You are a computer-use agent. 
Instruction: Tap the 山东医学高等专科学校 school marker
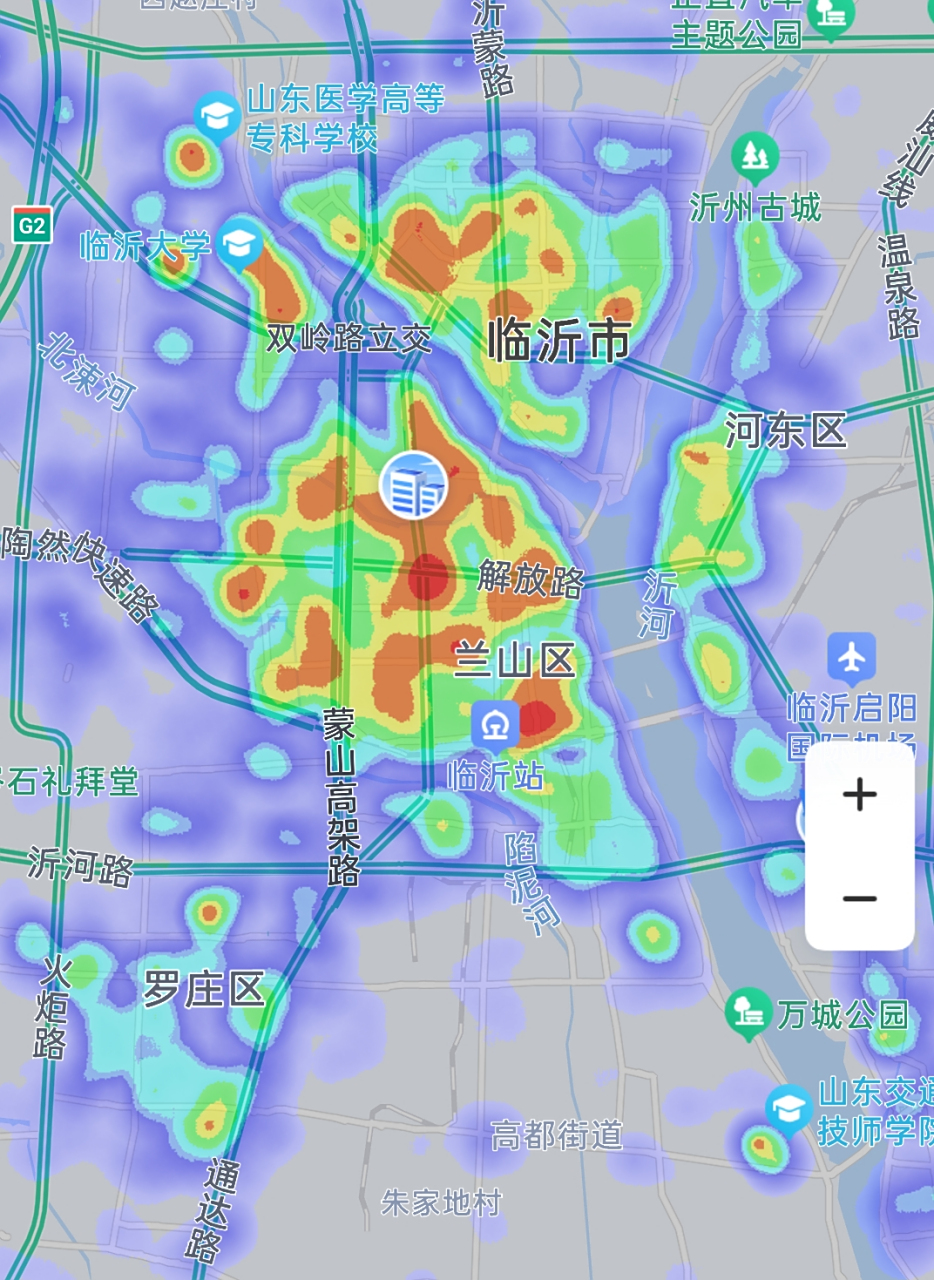pyautogui.click(x=216, y=115)
